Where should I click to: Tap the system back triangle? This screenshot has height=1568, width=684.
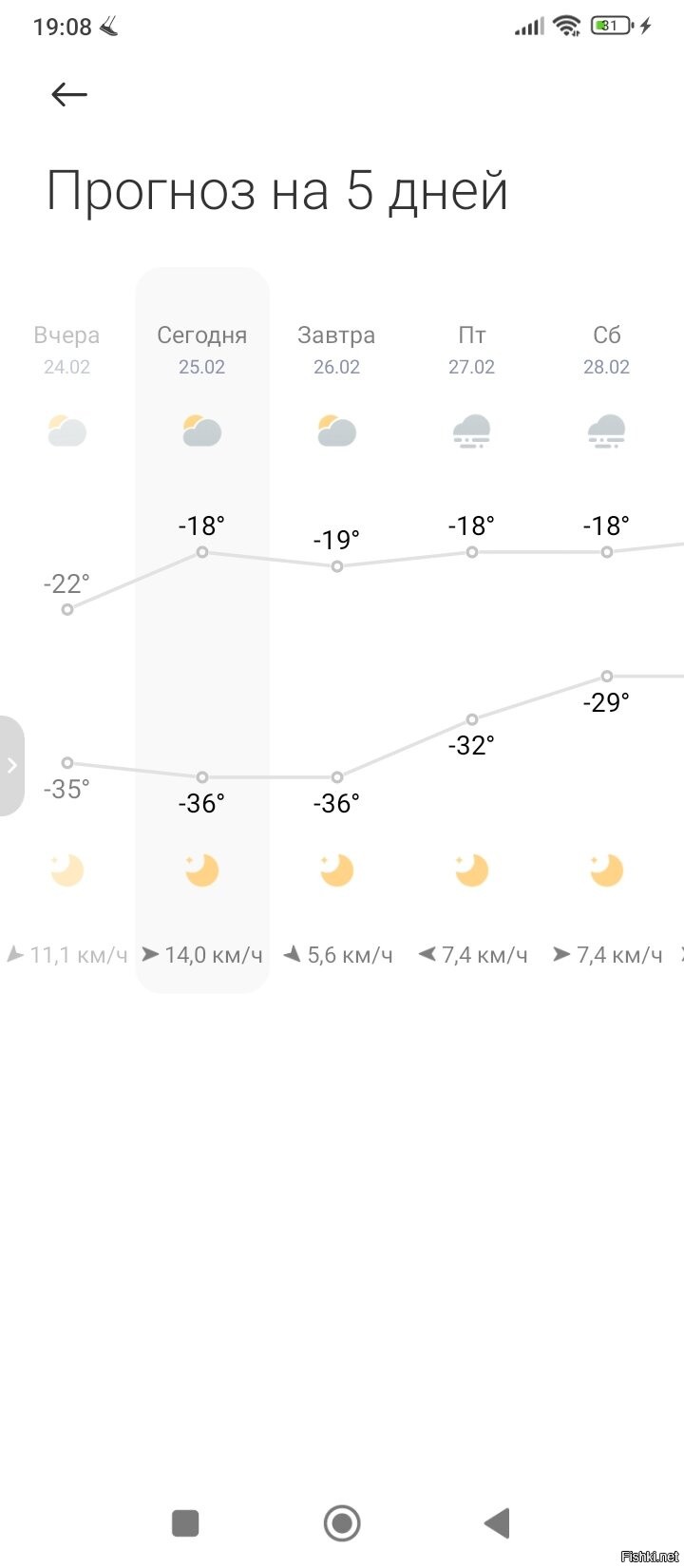498,1522
